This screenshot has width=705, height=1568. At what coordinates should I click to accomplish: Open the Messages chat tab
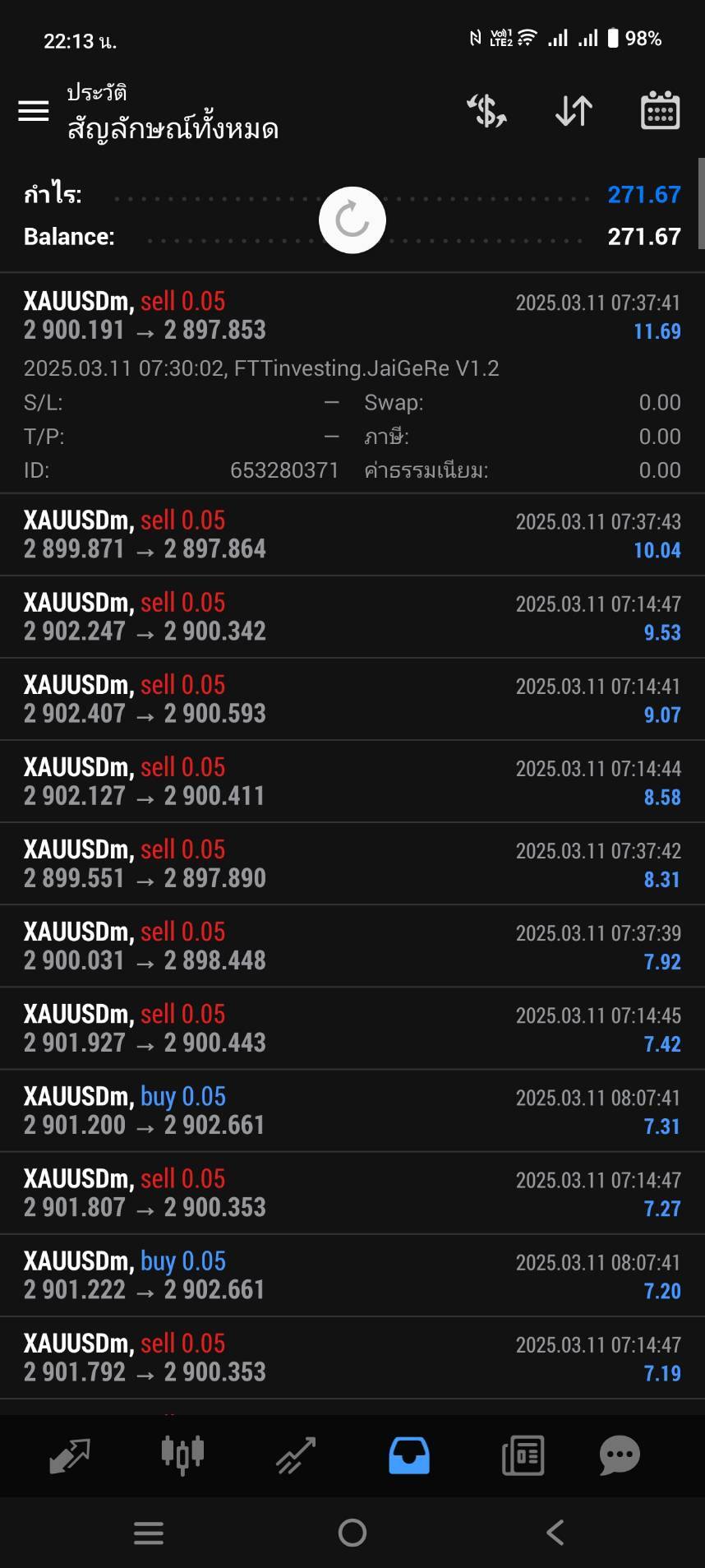pyautogui.click(x=620, y=1455)
